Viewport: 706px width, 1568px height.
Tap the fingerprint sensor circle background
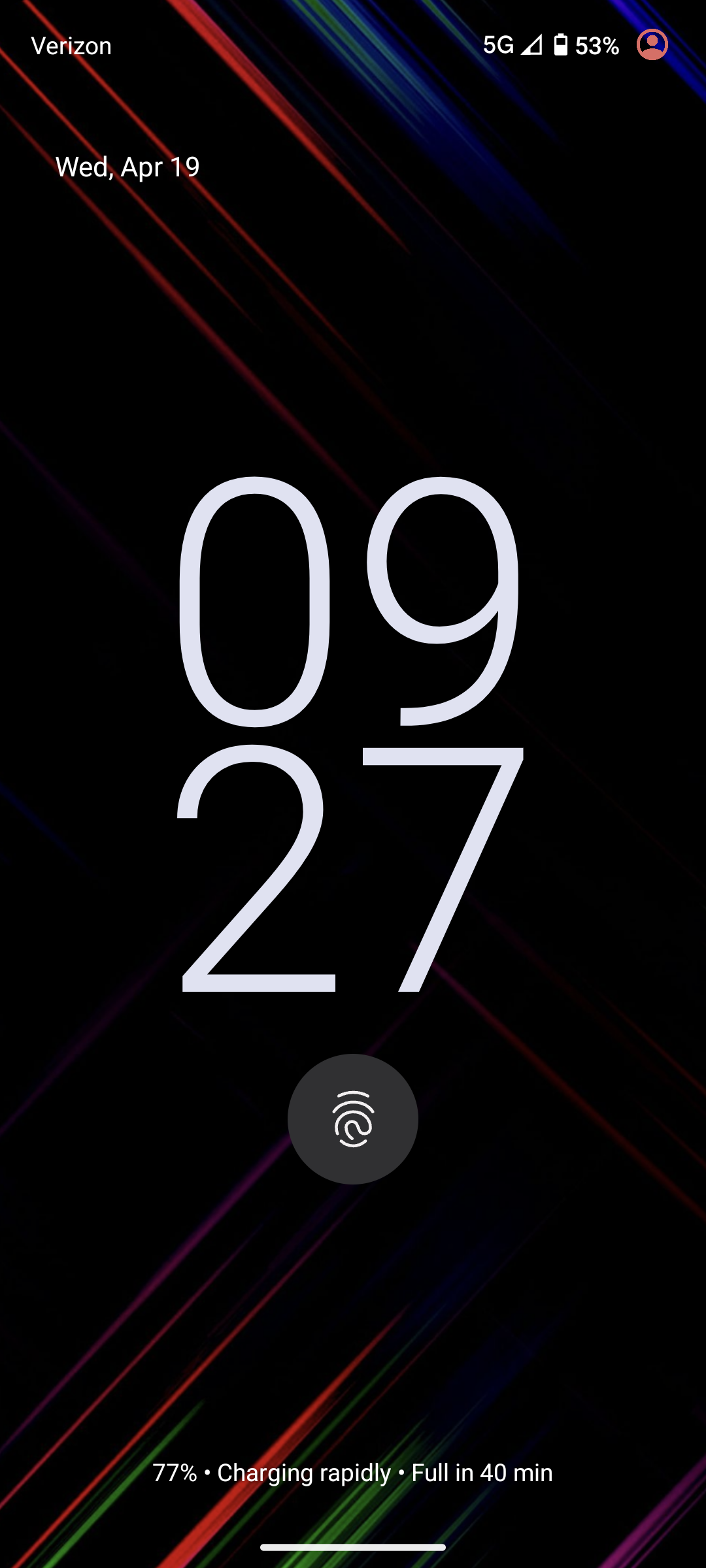pyautogui.click(x=352, y=1119)
